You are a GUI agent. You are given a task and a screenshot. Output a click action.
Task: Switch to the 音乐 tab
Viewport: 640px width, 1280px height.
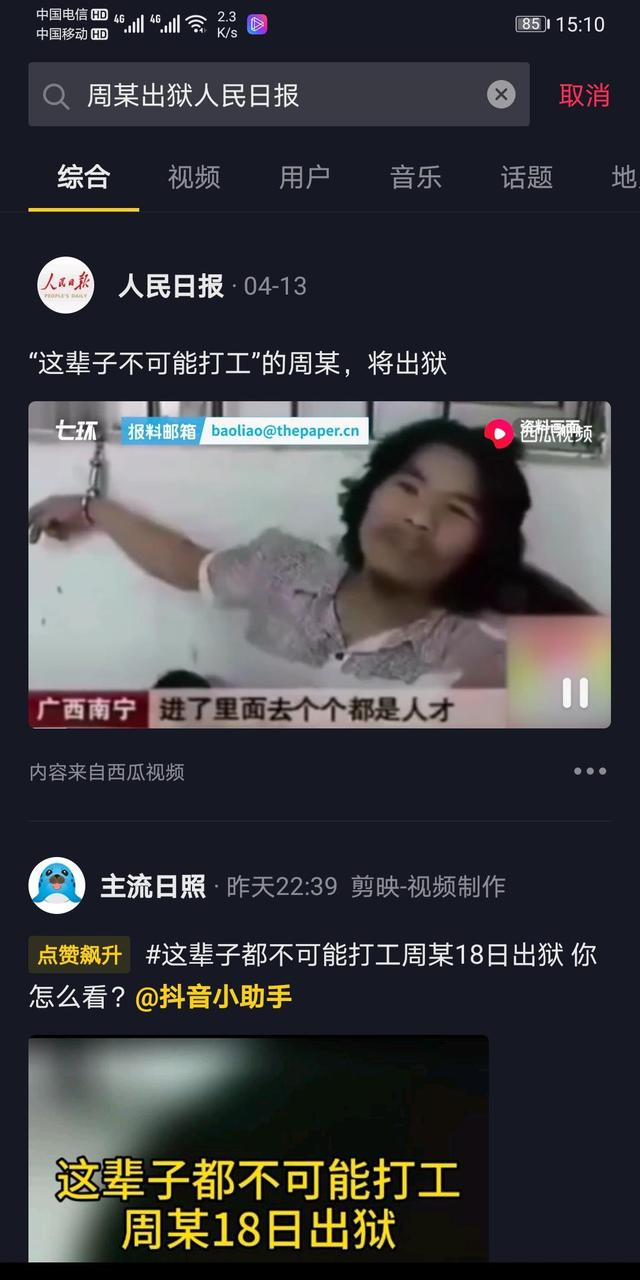(x=415, y=178)
